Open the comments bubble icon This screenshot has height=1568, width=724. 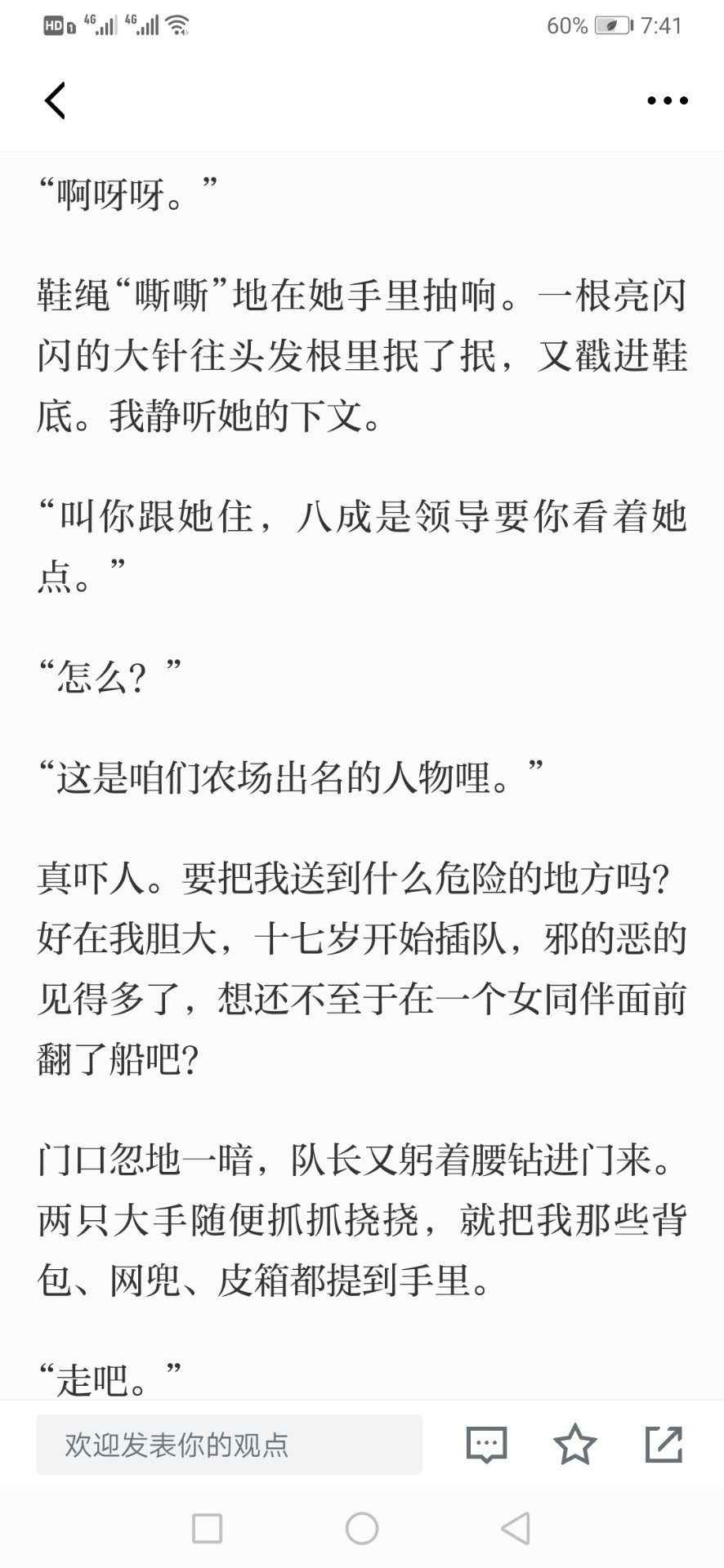(486, 1445)
